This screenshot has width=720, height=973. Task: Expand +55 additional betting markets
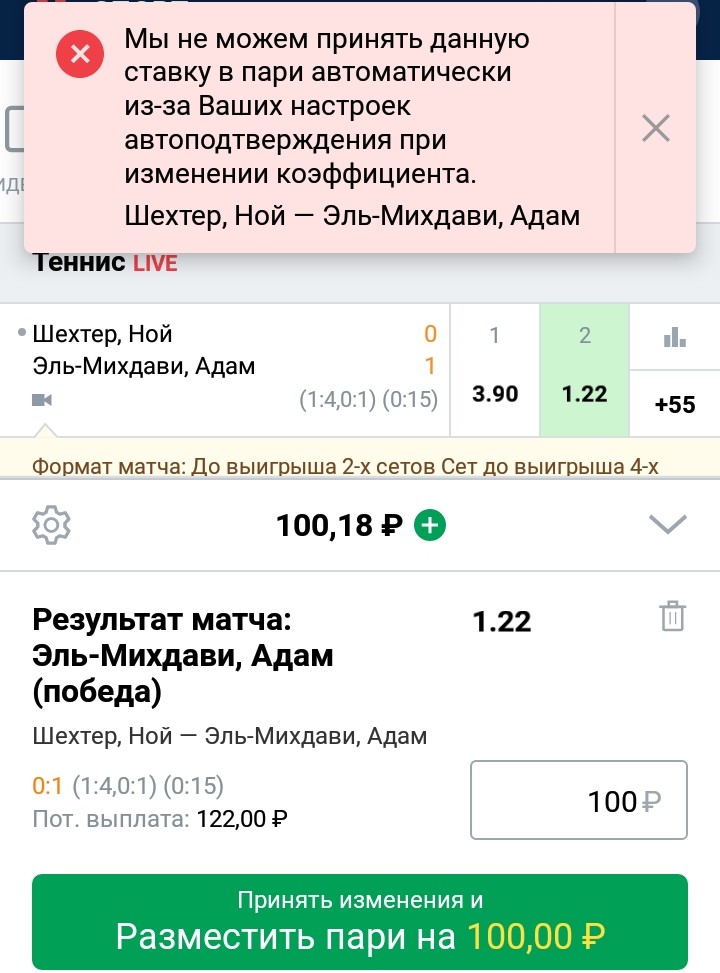[674, 404]
